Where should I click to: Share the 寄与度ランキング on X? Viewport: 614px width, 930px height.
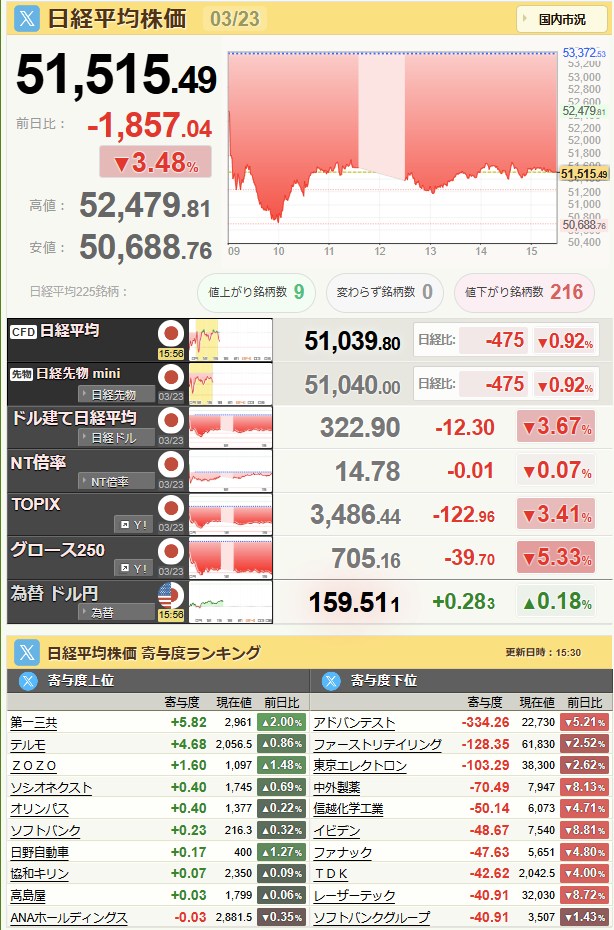click(27, 653)
